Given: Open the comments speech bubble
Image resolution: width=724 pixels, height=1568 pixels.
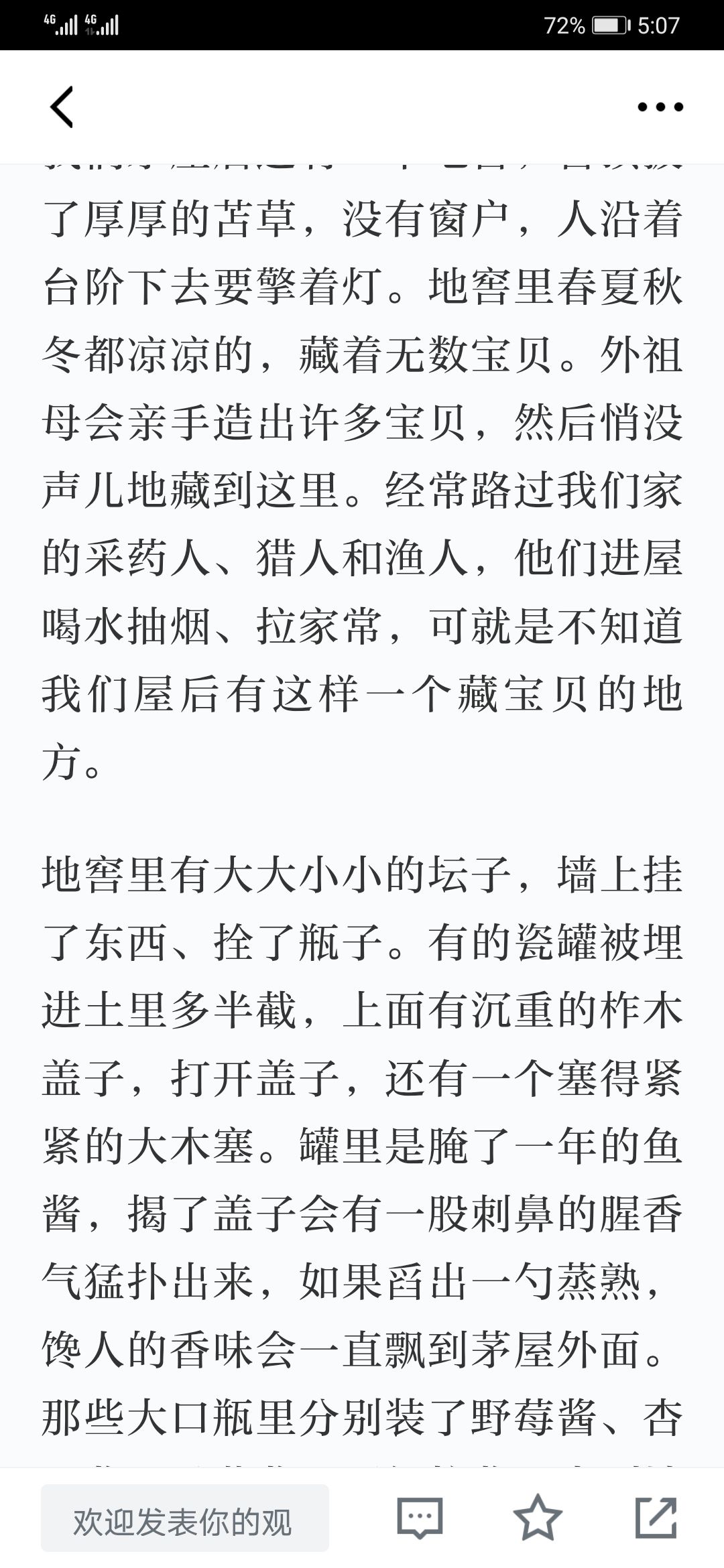Looking at the screenshot, I should coord(420,1518).
